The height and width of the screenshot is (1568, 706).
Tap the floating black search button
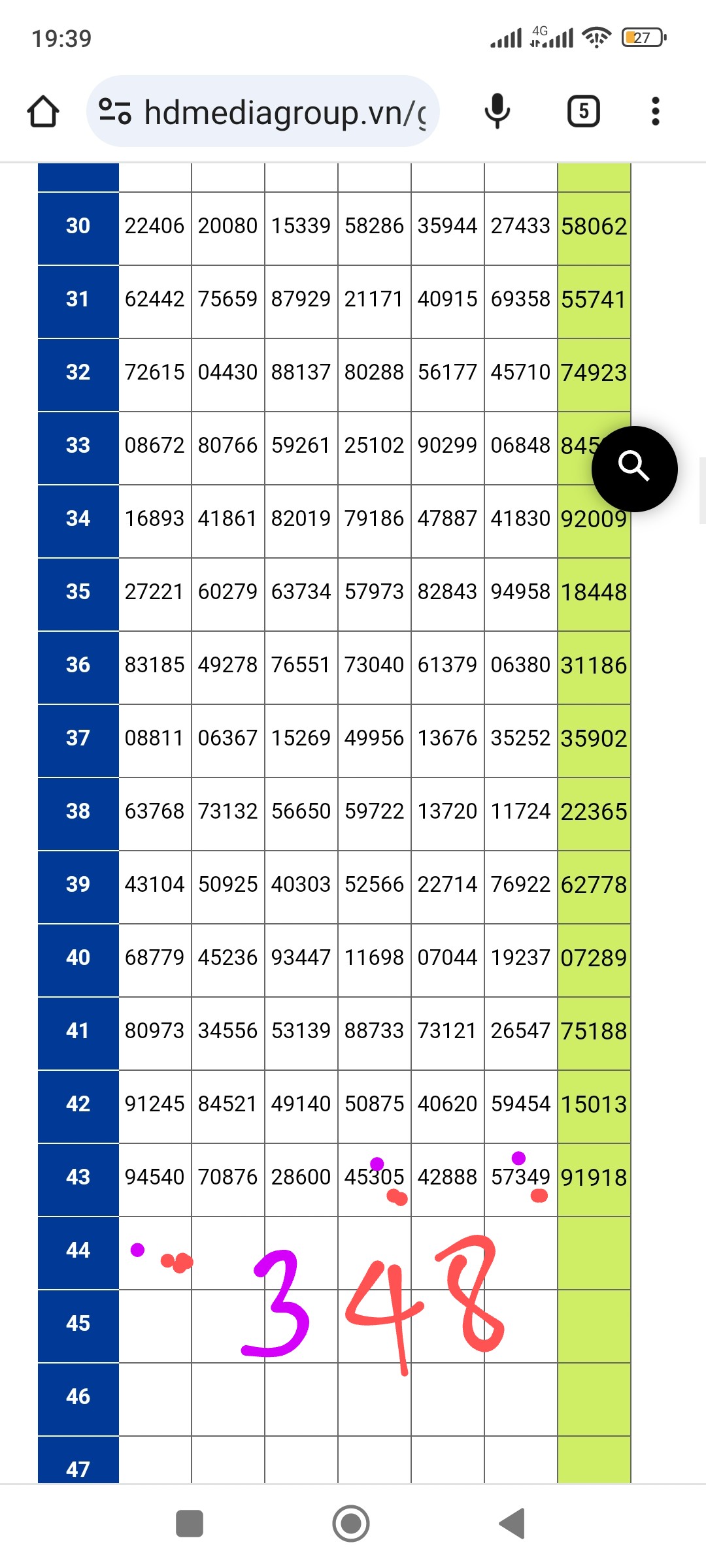pos(634,468)
